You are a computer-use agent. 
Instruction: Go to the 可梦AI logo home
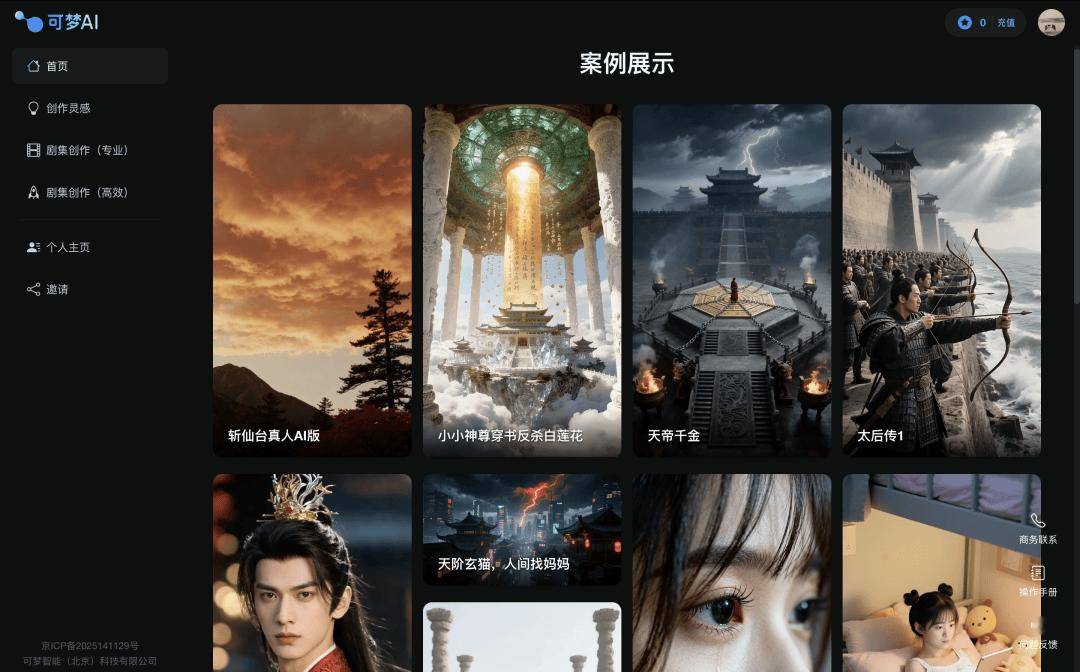[57, 22]
